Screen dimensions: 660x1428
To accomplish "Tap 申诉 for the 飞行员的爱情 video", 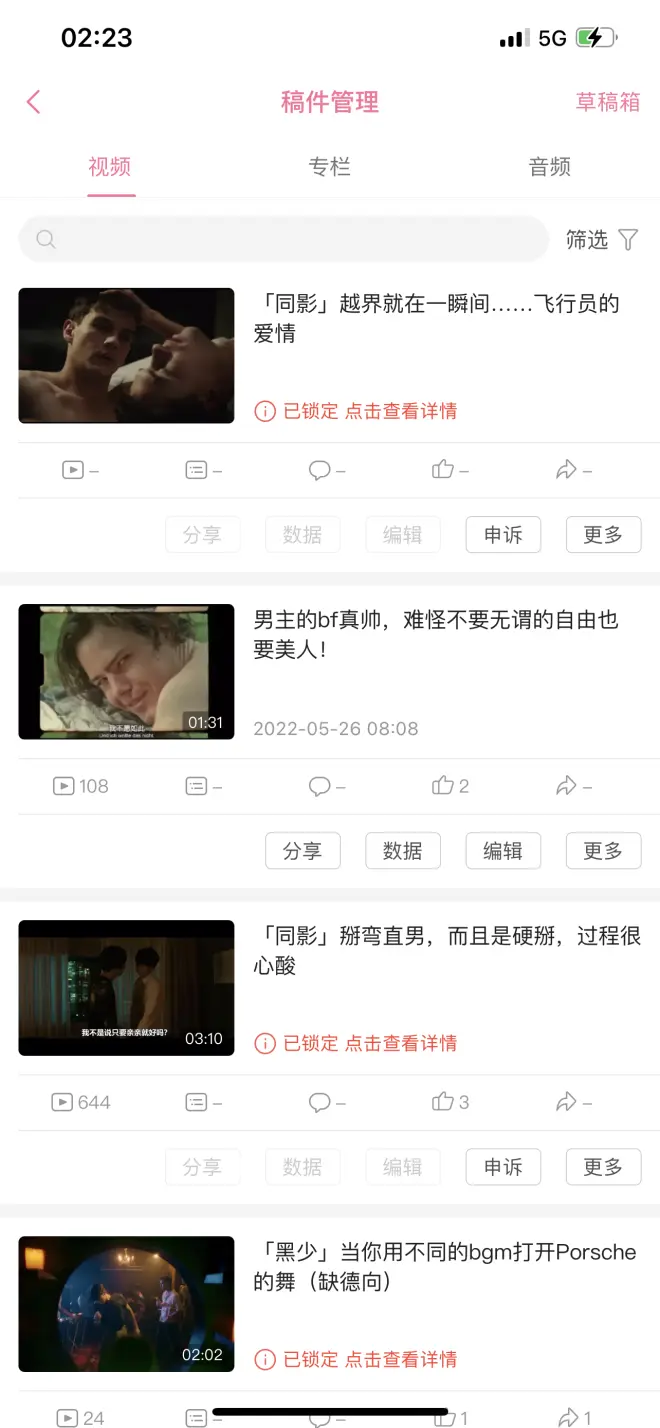I will [x=503, y=535].
